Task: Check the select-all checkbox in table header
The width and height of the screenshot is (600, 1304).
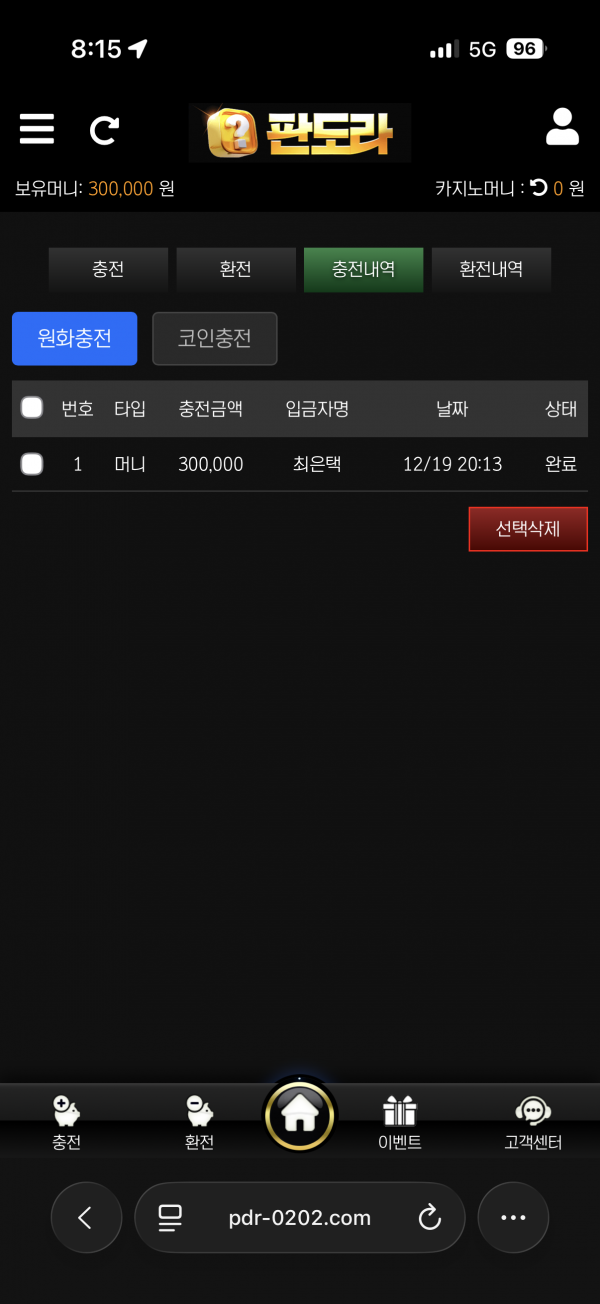Action: pyautogui.click(x=32, y=407)
